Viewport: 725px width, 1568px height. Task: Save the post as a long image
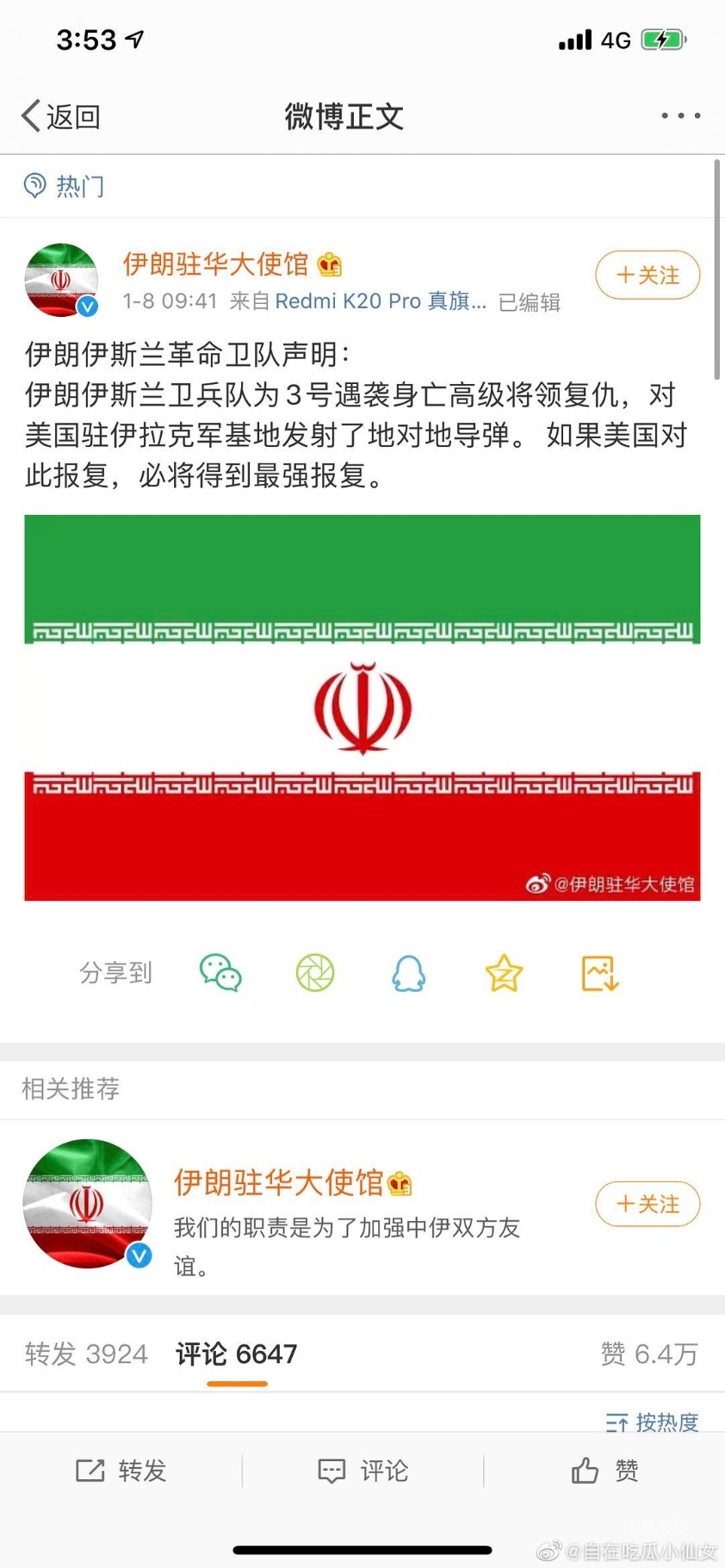pyautogui.click(x=599, y=973)
